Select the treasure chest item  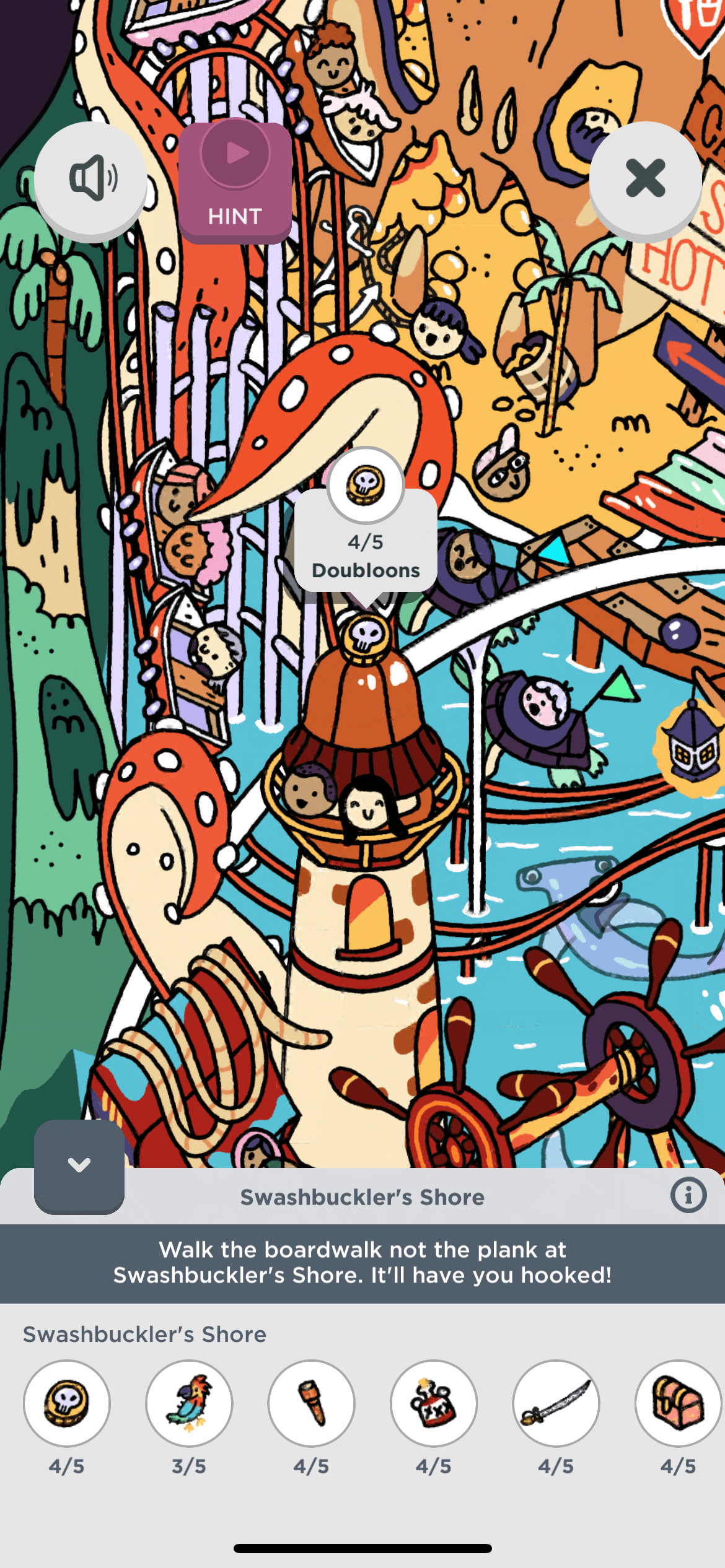tap(678, 1403)
